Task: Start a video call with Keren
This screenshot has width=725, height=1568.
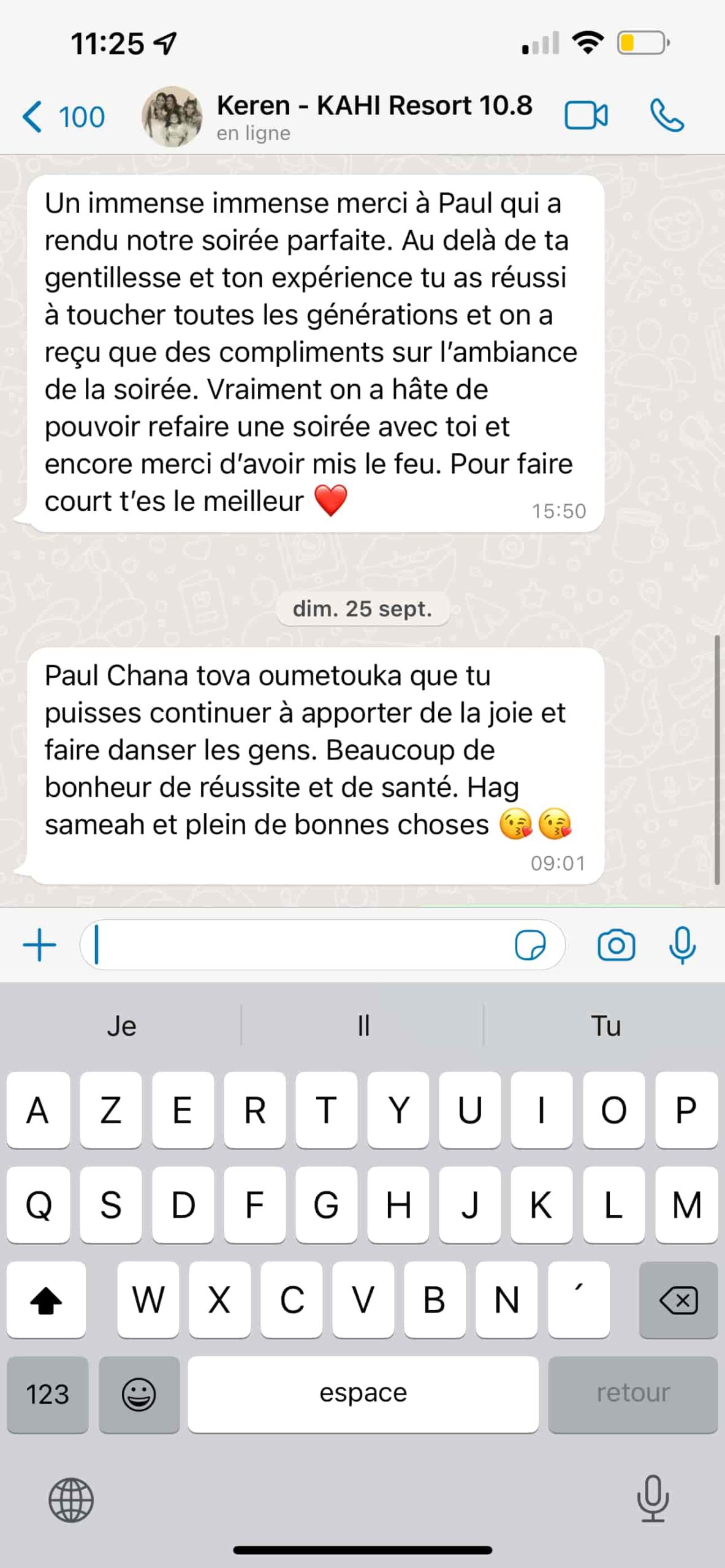Action: click(586, 115)
